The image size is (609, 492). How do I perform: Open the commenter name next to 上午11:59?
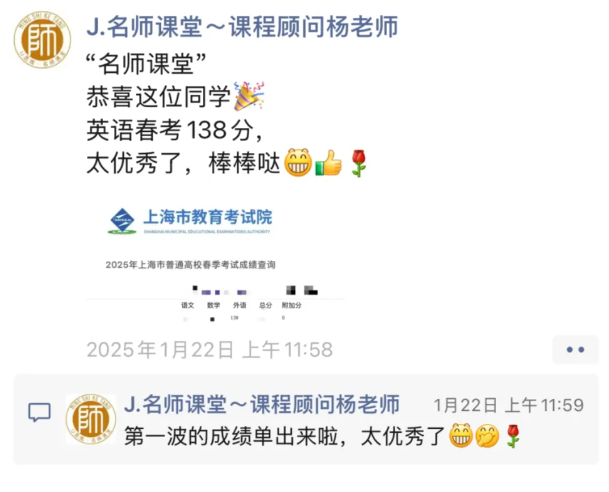pyautogui.click(x=261, y=404)
